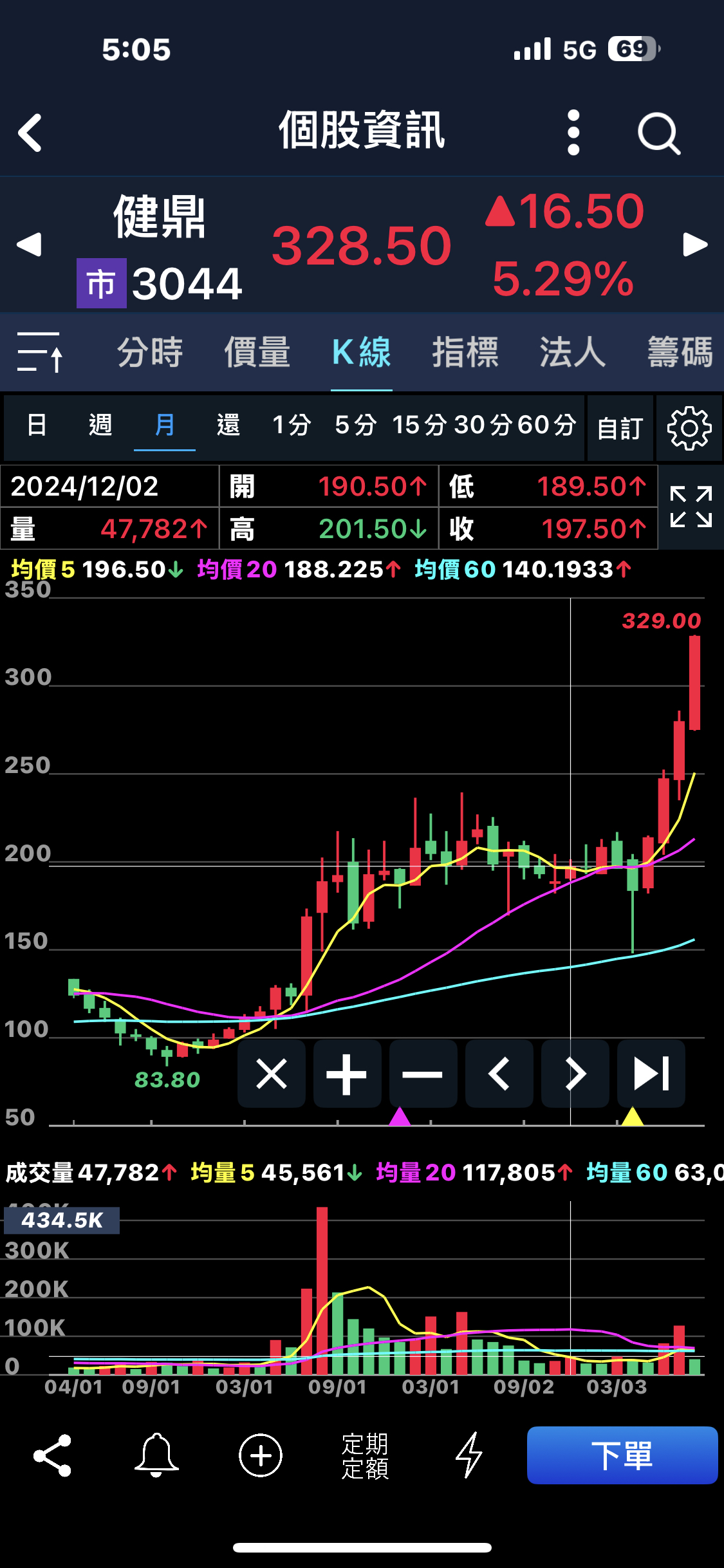Share this stock
The image size is (724, 1568).
pyautogui.click(x=52, y=1455)
